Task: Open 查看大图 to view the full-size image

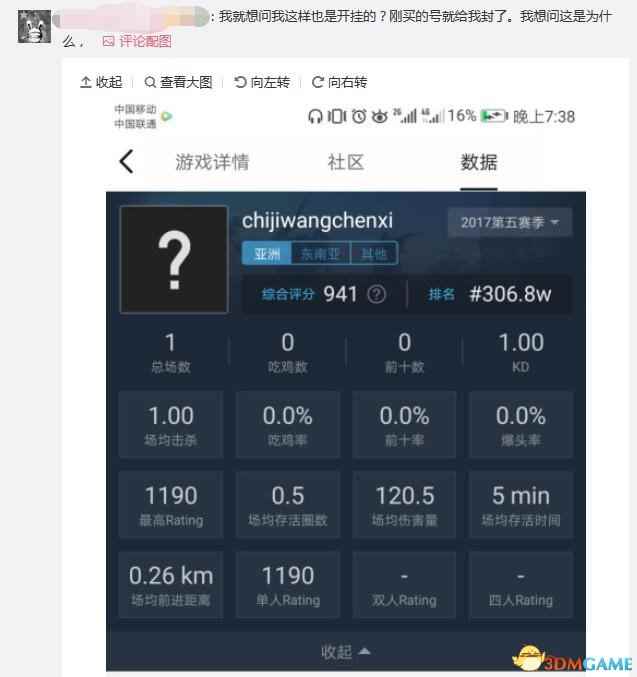Action: coord(179,82)
